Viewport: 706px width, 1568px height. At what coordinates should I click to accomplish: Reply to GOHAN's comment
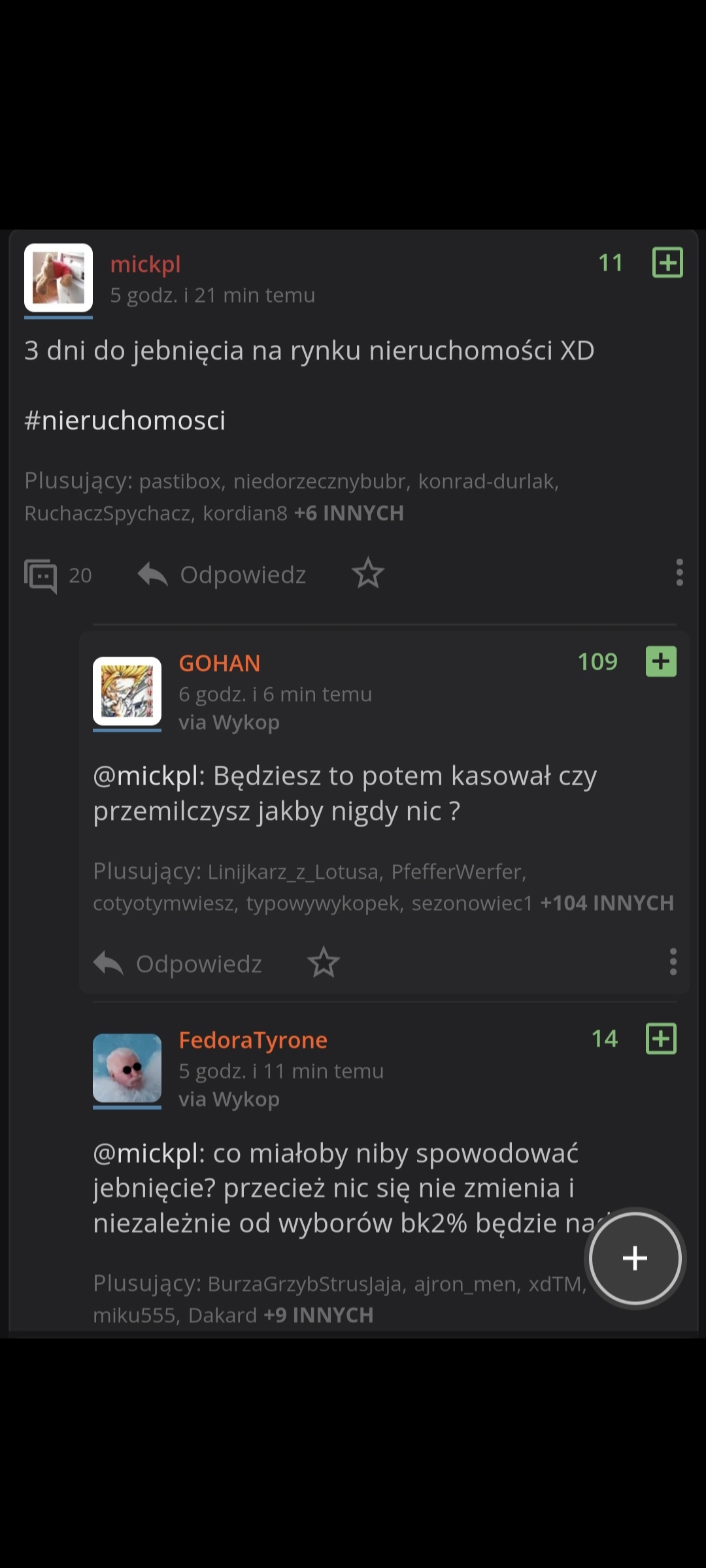178,964
